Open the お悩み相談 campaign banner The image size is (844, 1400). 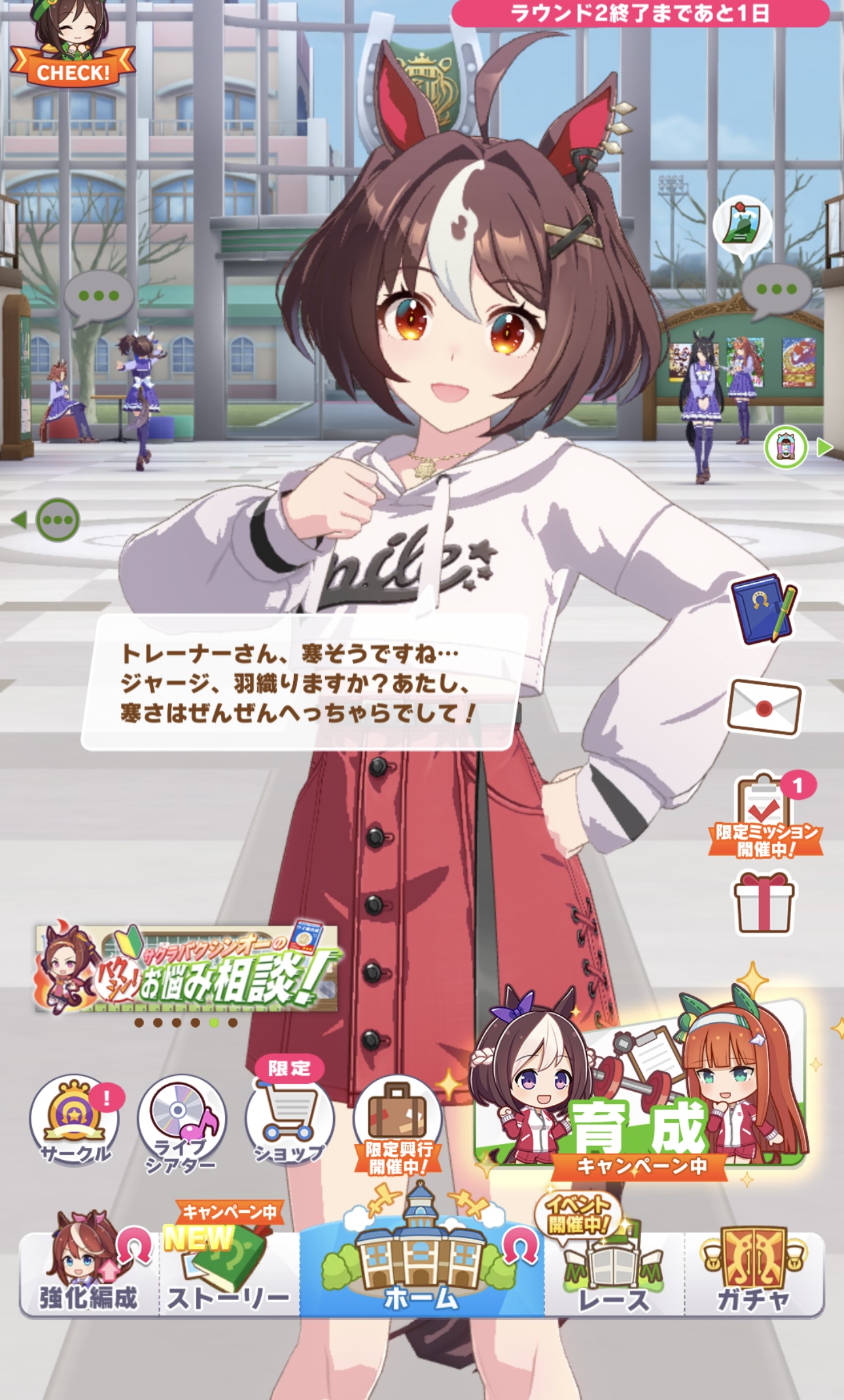pyautogui.click(x=186, y=967)
